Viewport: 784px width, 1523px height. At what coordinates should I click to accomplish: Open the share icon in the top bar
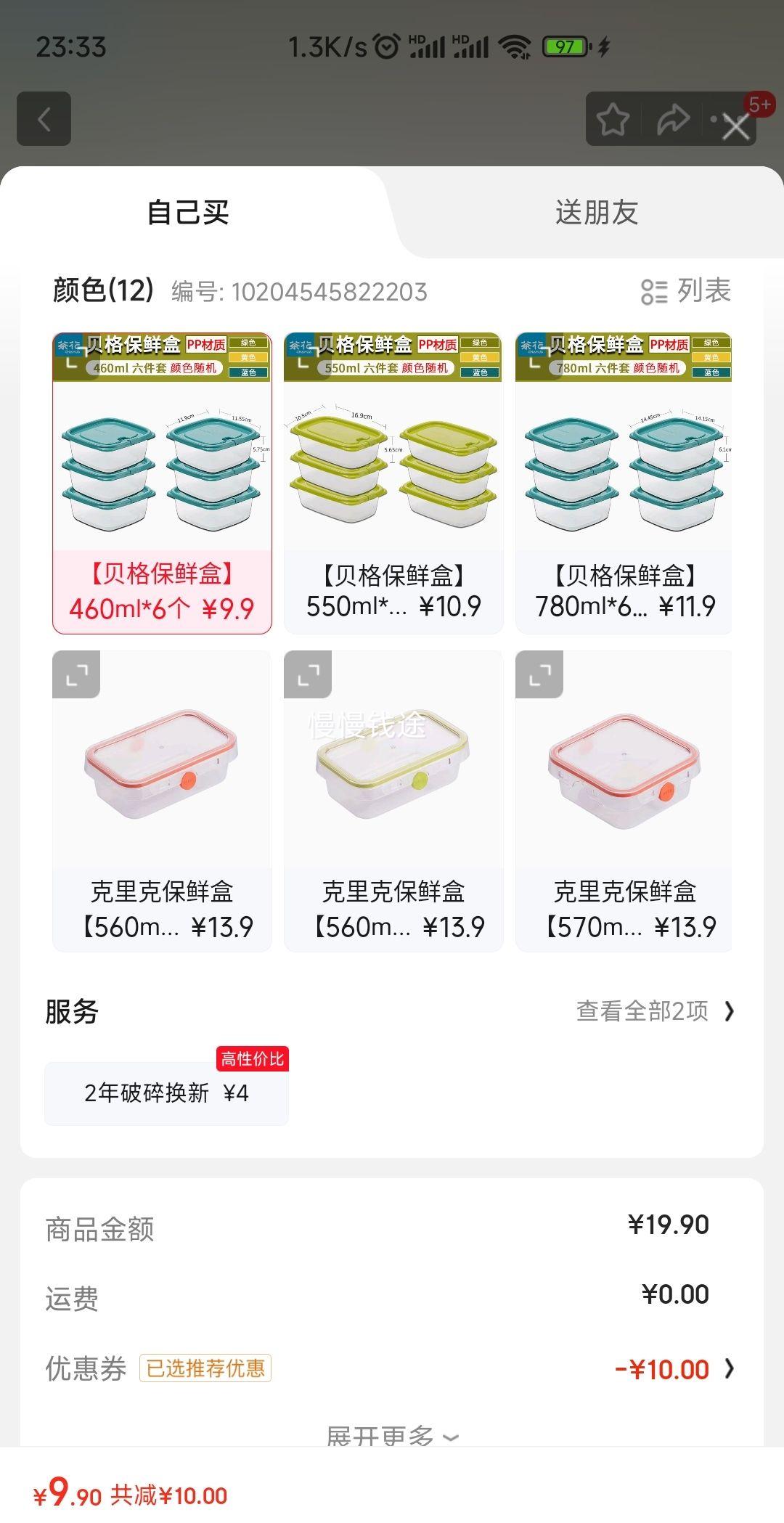(x=671, y=120)
